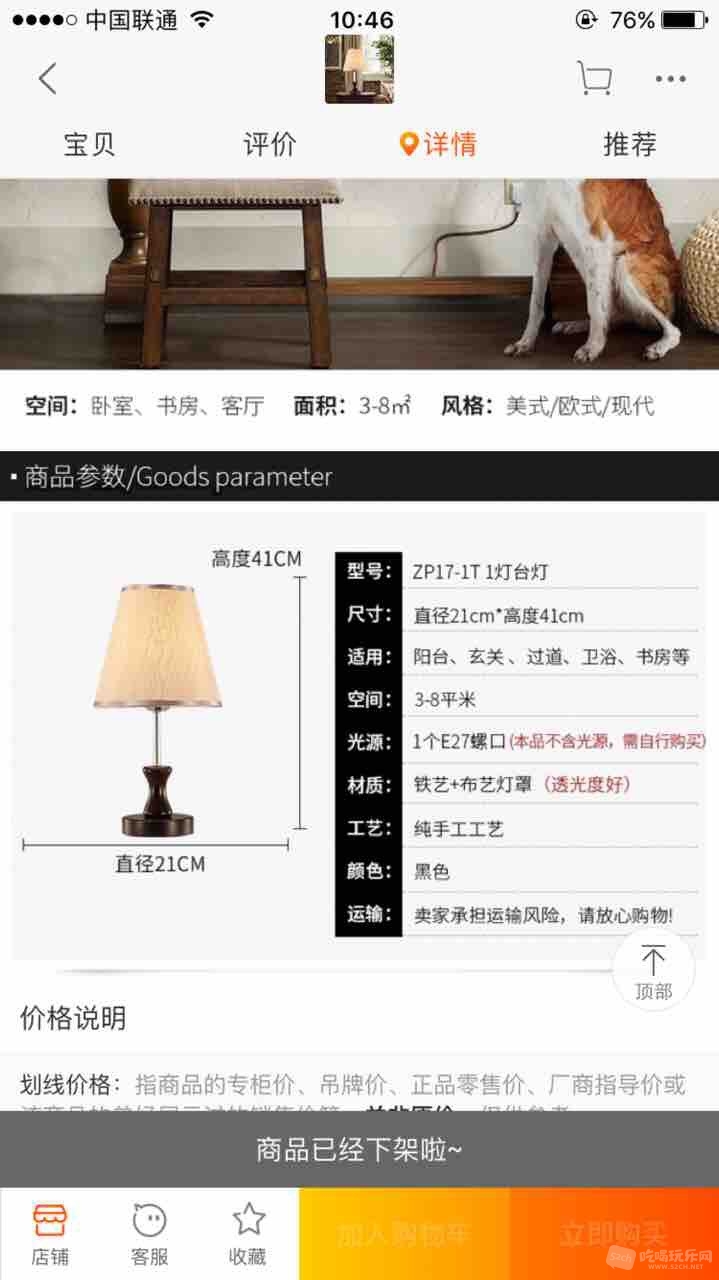719x1280 pixels.
Task: Go back to the previous page
Action: click(47, 78)
